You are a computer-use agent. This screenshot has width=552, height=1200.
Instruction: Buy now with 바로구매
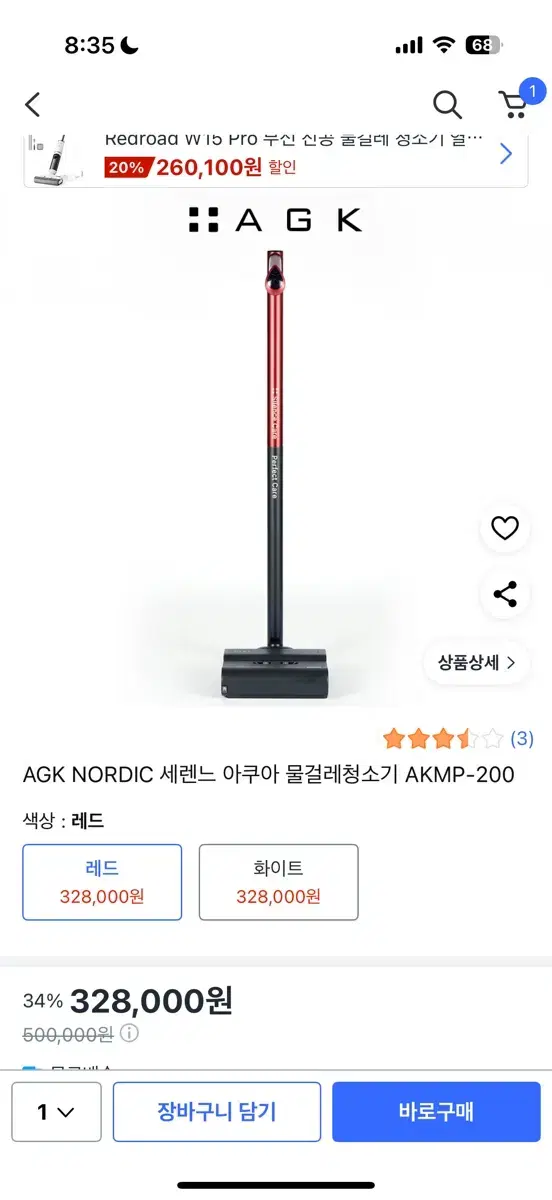(436, 1112)
